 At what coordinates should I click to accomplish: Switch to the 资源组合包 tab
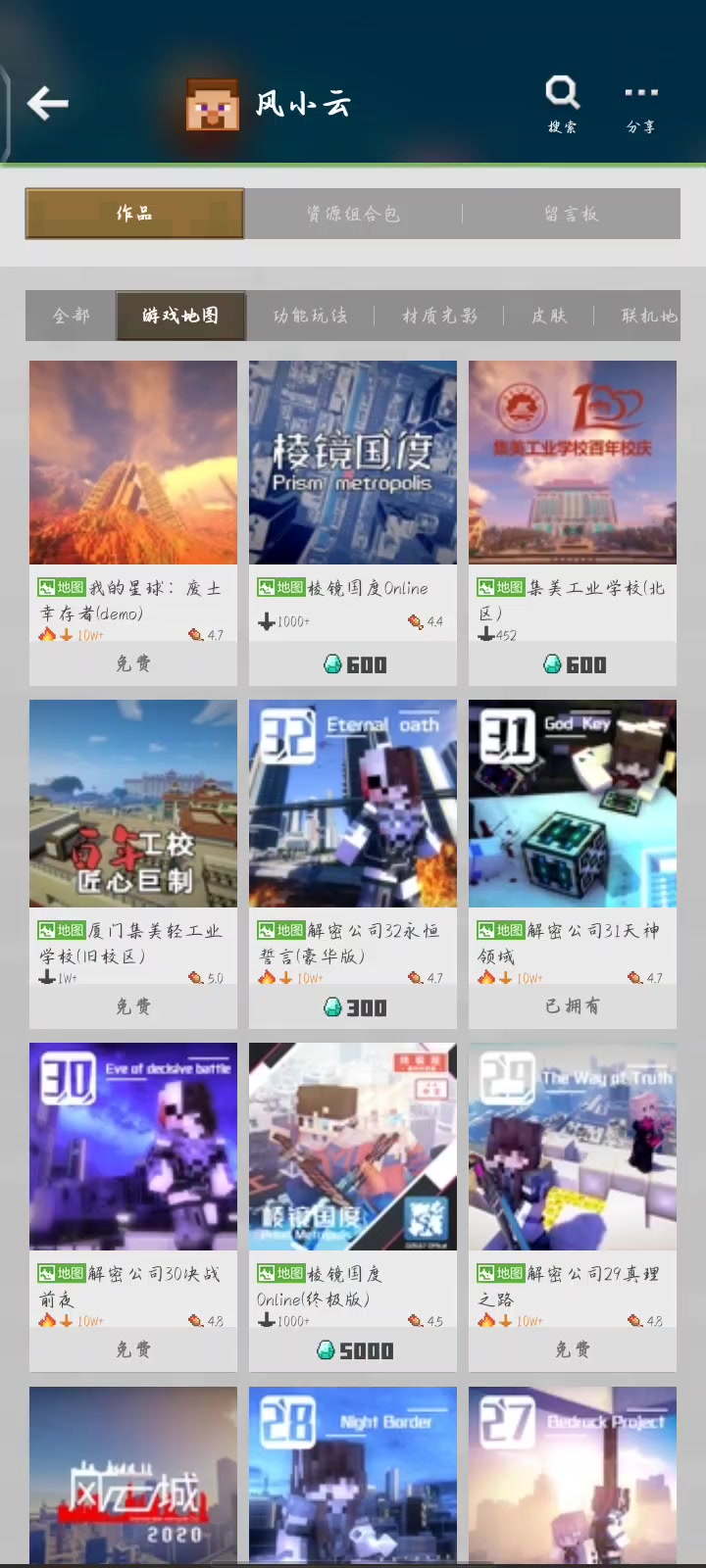point(353,214)
